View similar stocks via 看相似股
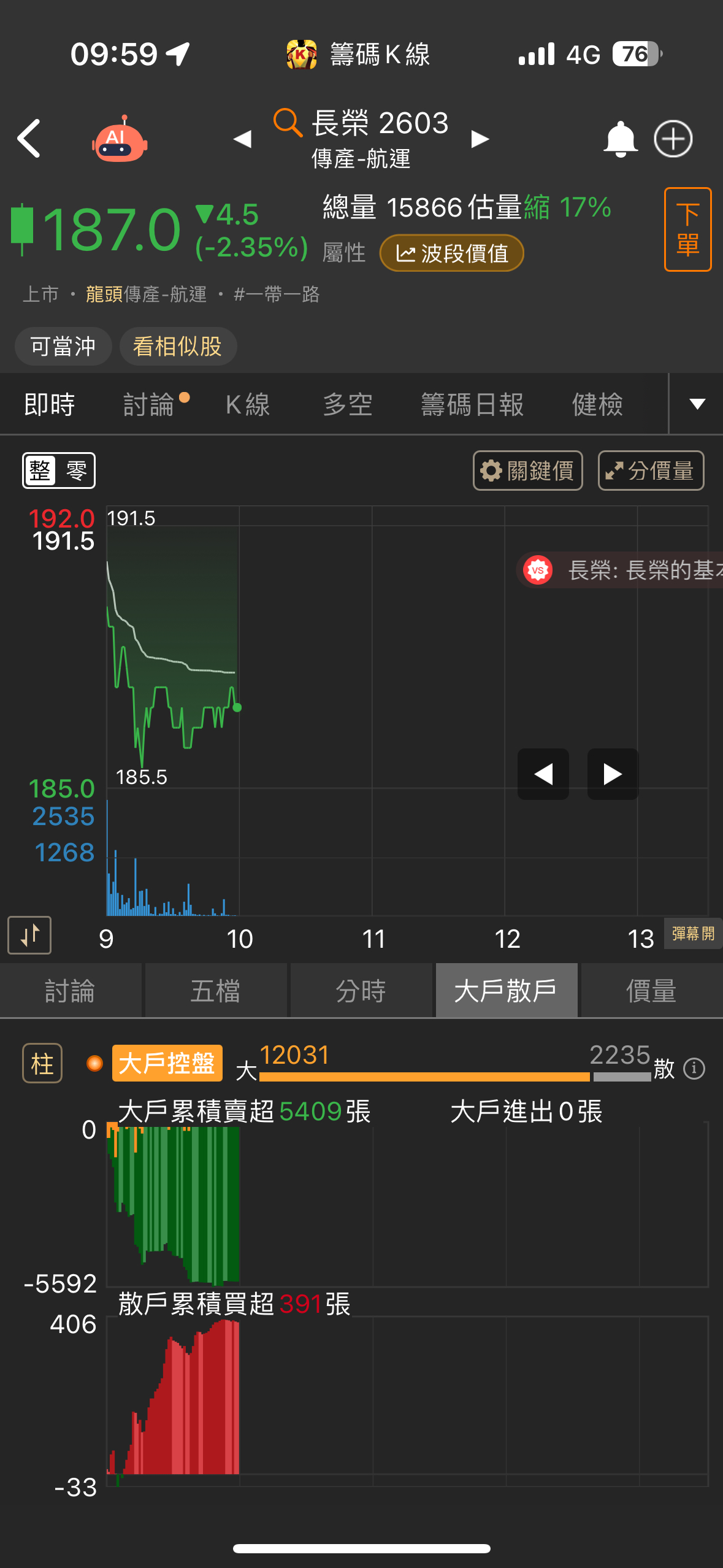The image size is (723, 1568). tap(178, 347)
